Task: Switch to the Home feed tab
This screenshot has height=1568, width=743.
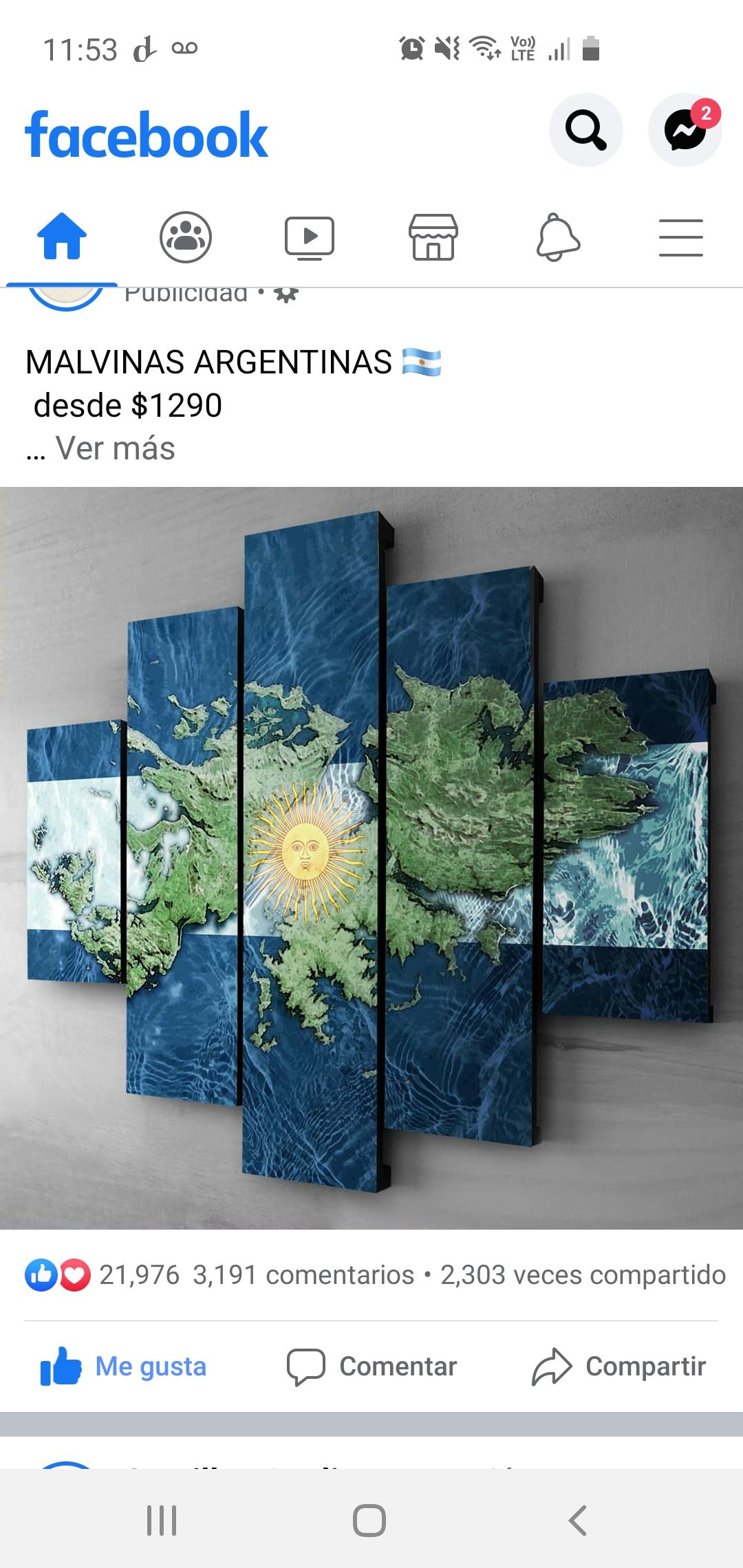Action: (x=62, y=237)
